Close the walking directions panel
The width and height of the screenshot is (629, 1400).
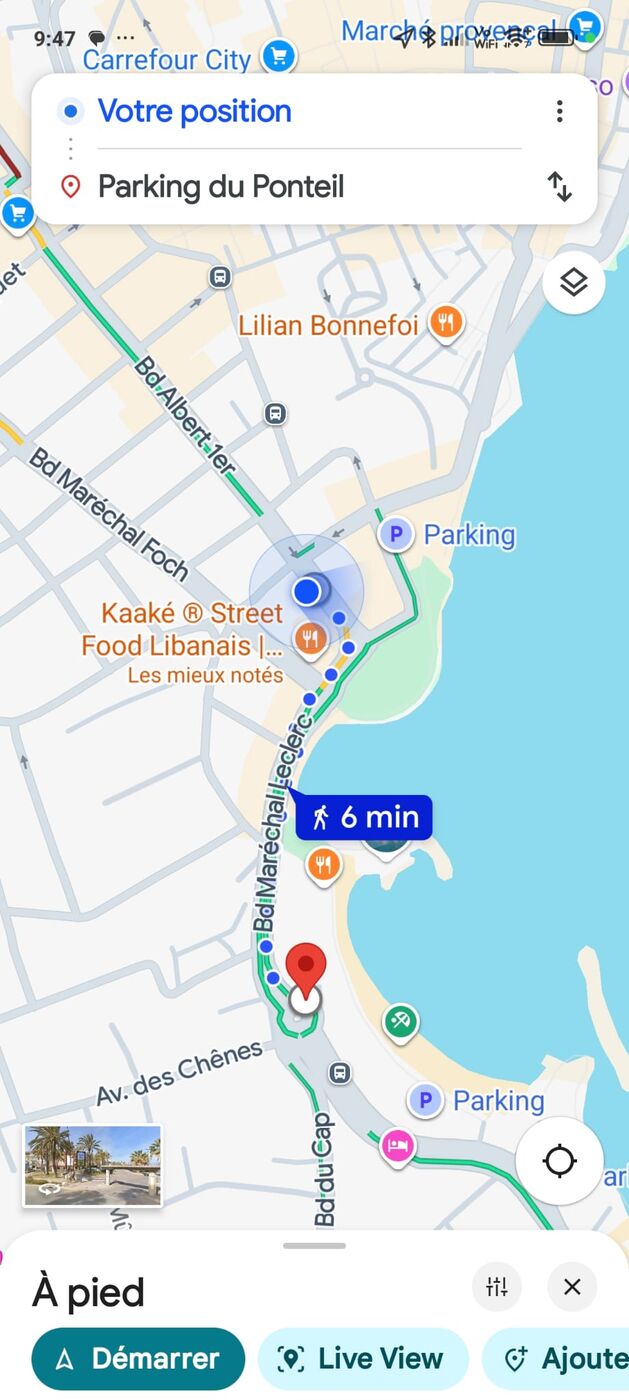pyautogui.click(x=572, y=1287)
